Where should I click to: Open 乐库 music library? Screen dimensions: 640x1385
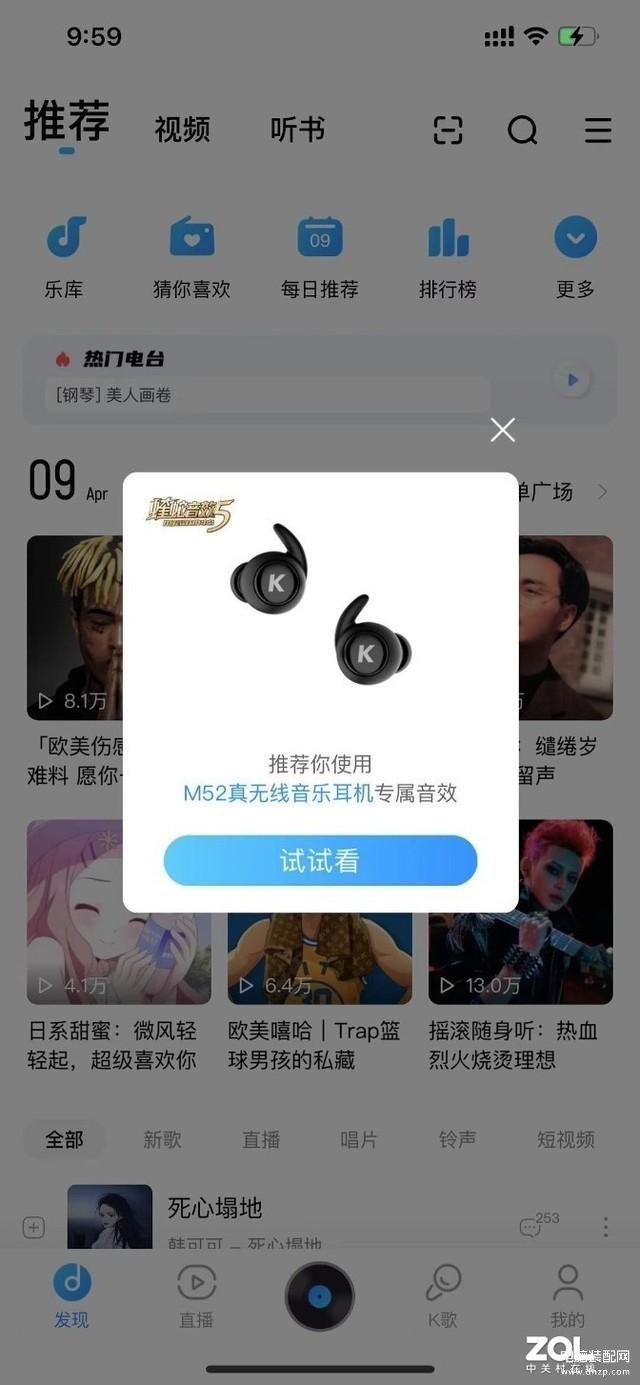(65, 255)
